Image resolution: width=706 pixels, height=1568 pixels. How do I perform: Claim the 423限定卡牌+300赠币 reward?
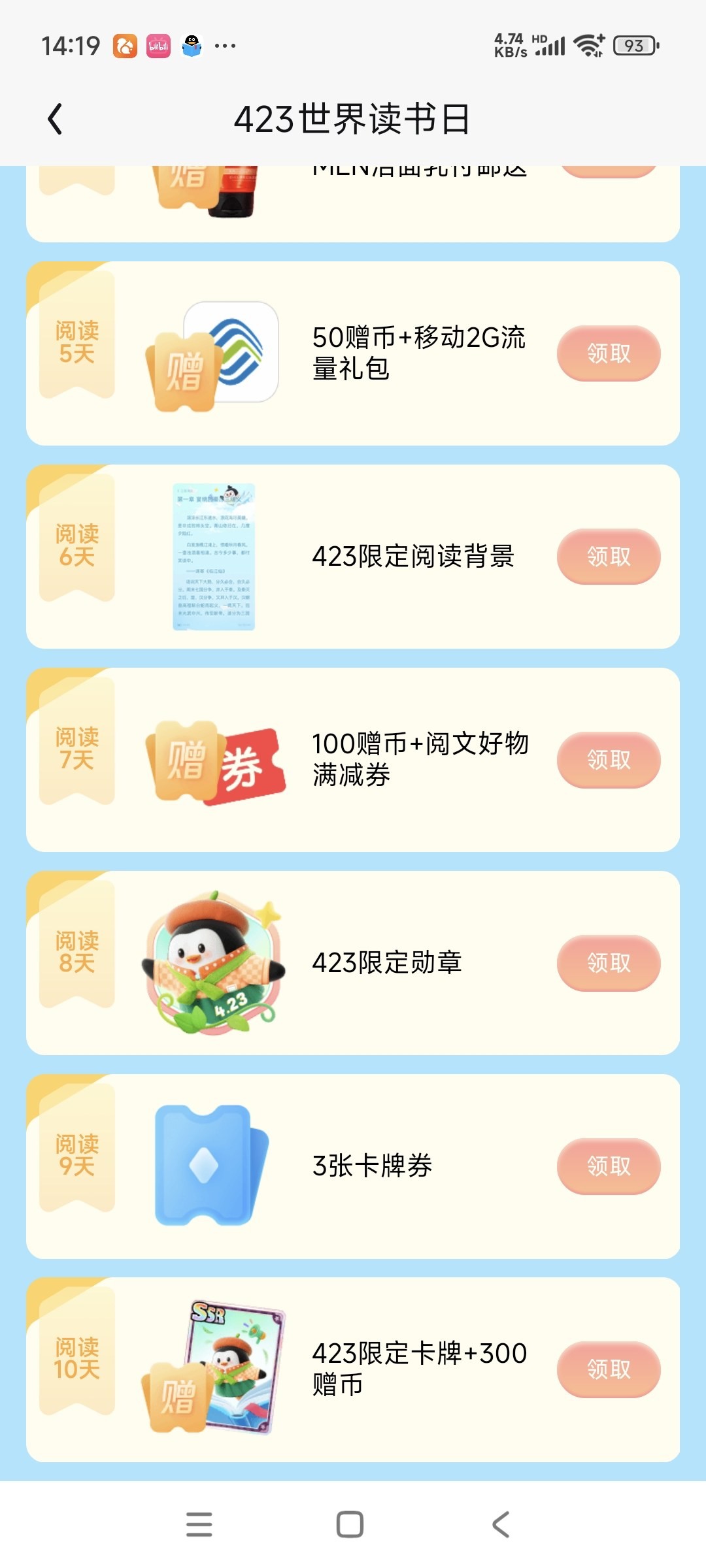point(609,1369)
